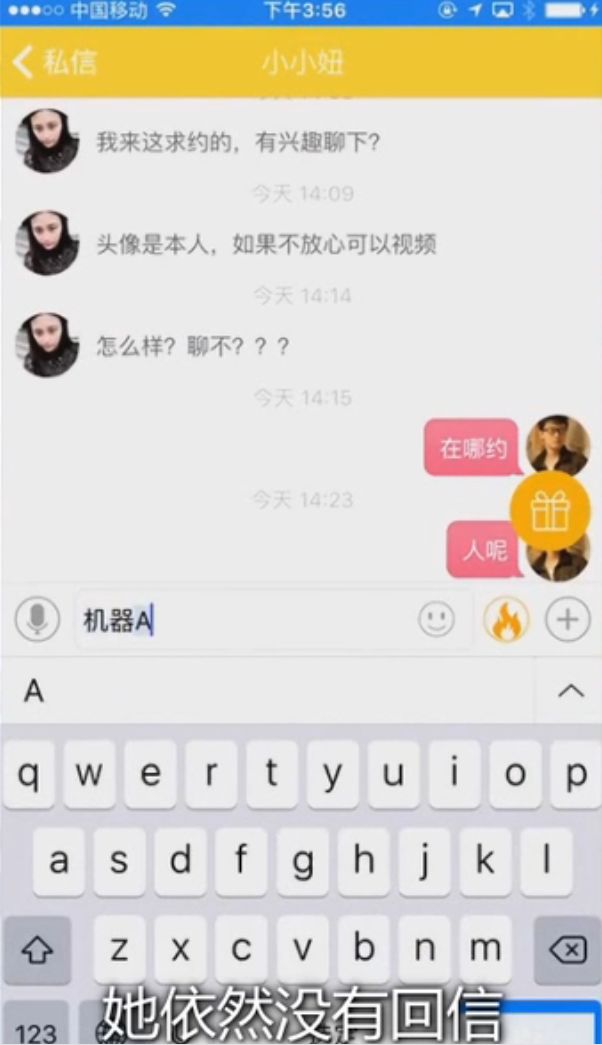Tap the orange flame icon

pyautogui.click(x=507, y=620)
